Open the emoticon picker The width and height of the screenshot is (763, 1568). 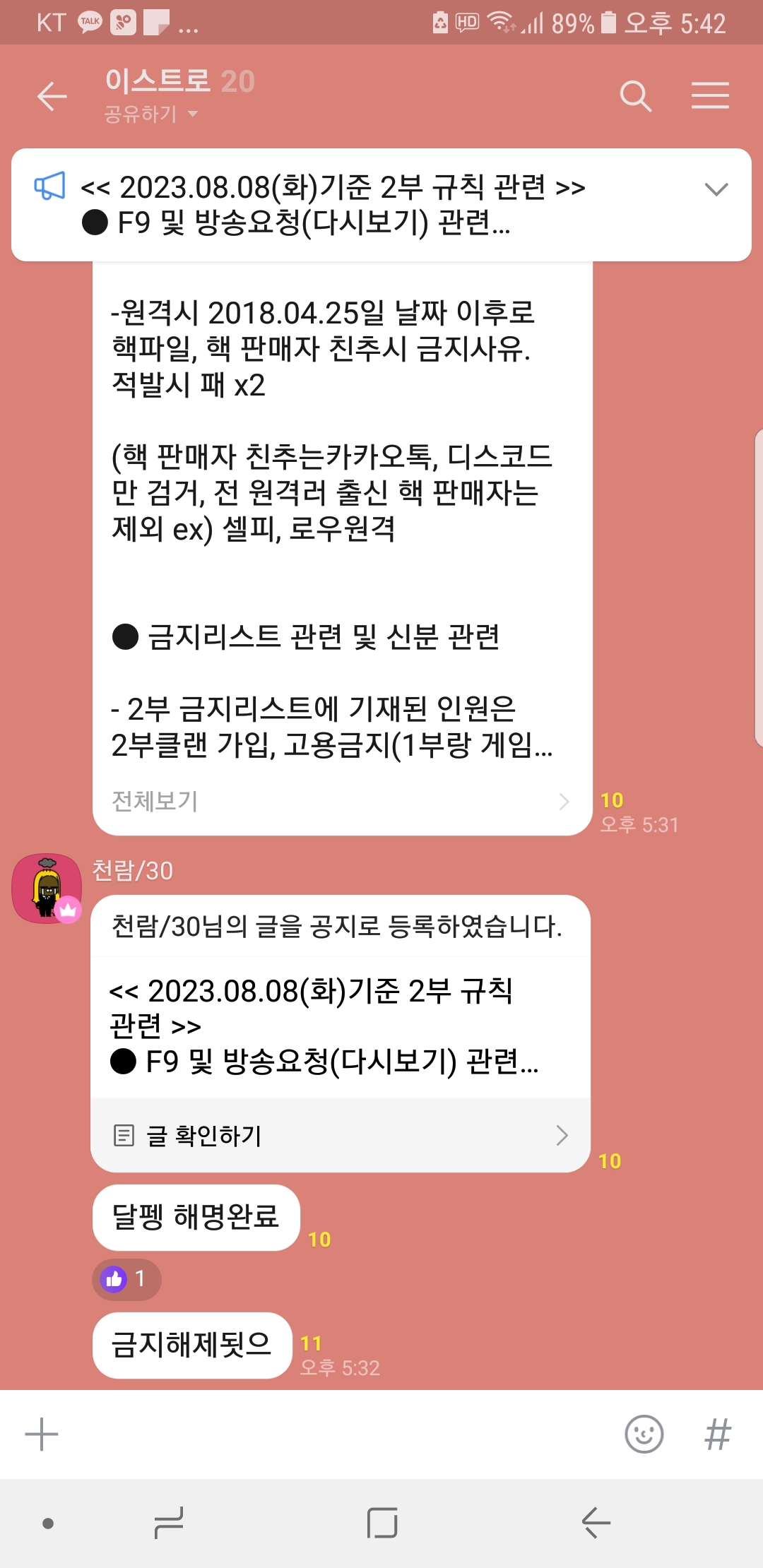coord(644,1435)
